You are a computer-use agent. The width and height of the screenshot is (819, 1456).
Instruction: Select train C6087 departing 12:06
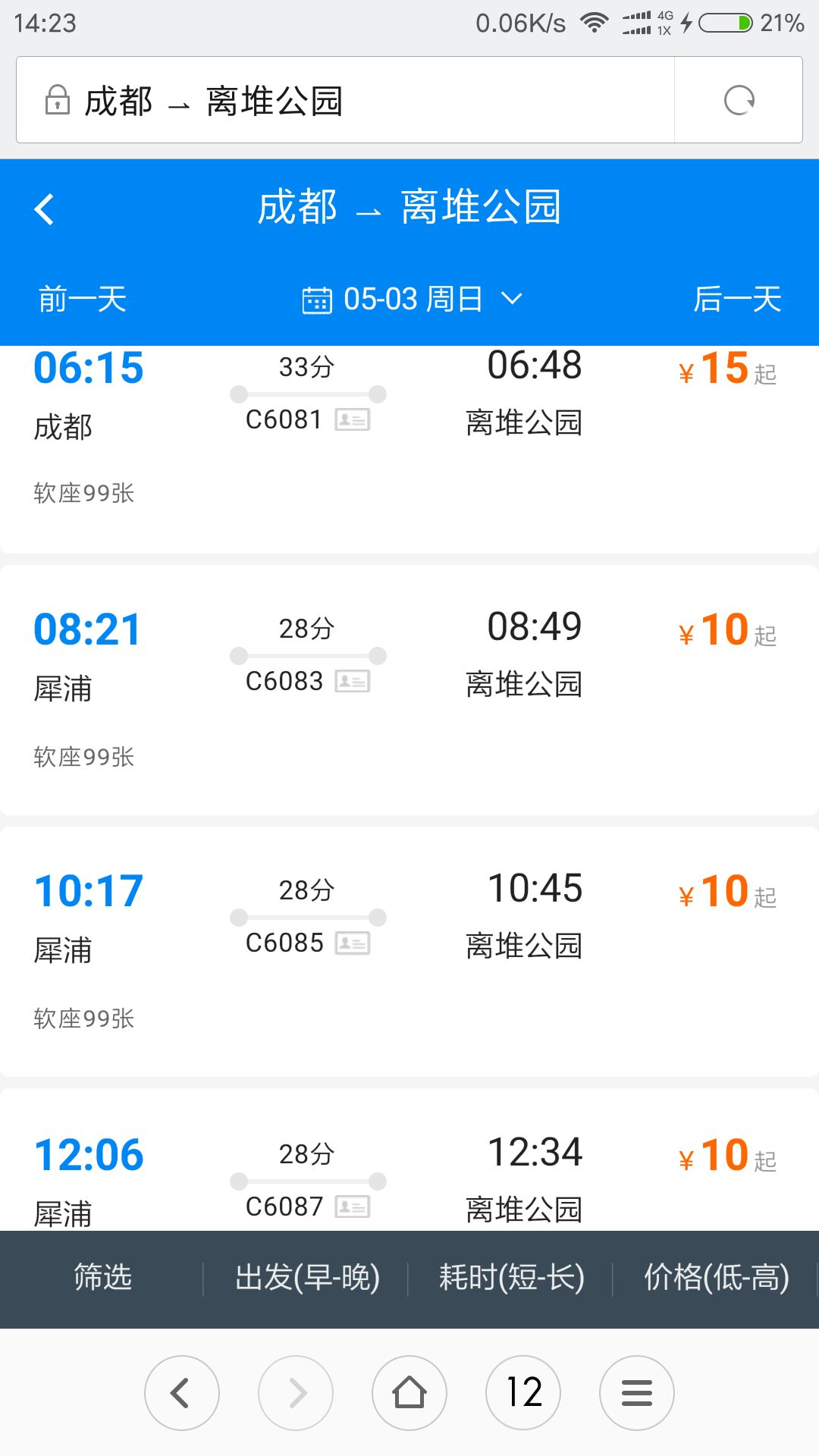point(409,1160)
